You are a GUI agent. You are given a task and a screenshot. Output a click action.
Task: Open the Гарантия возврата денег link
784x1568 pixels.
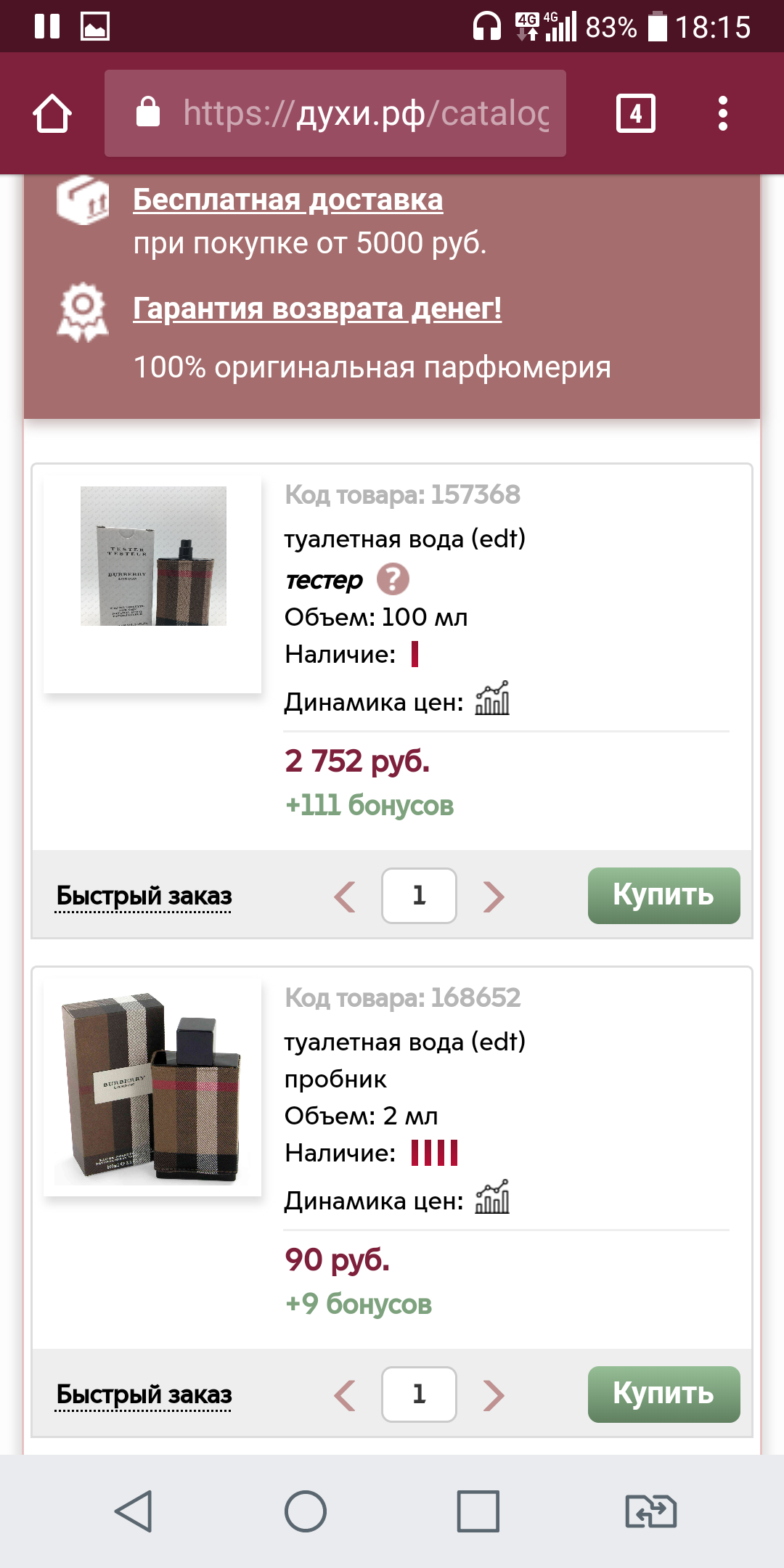tap(317, 309)
